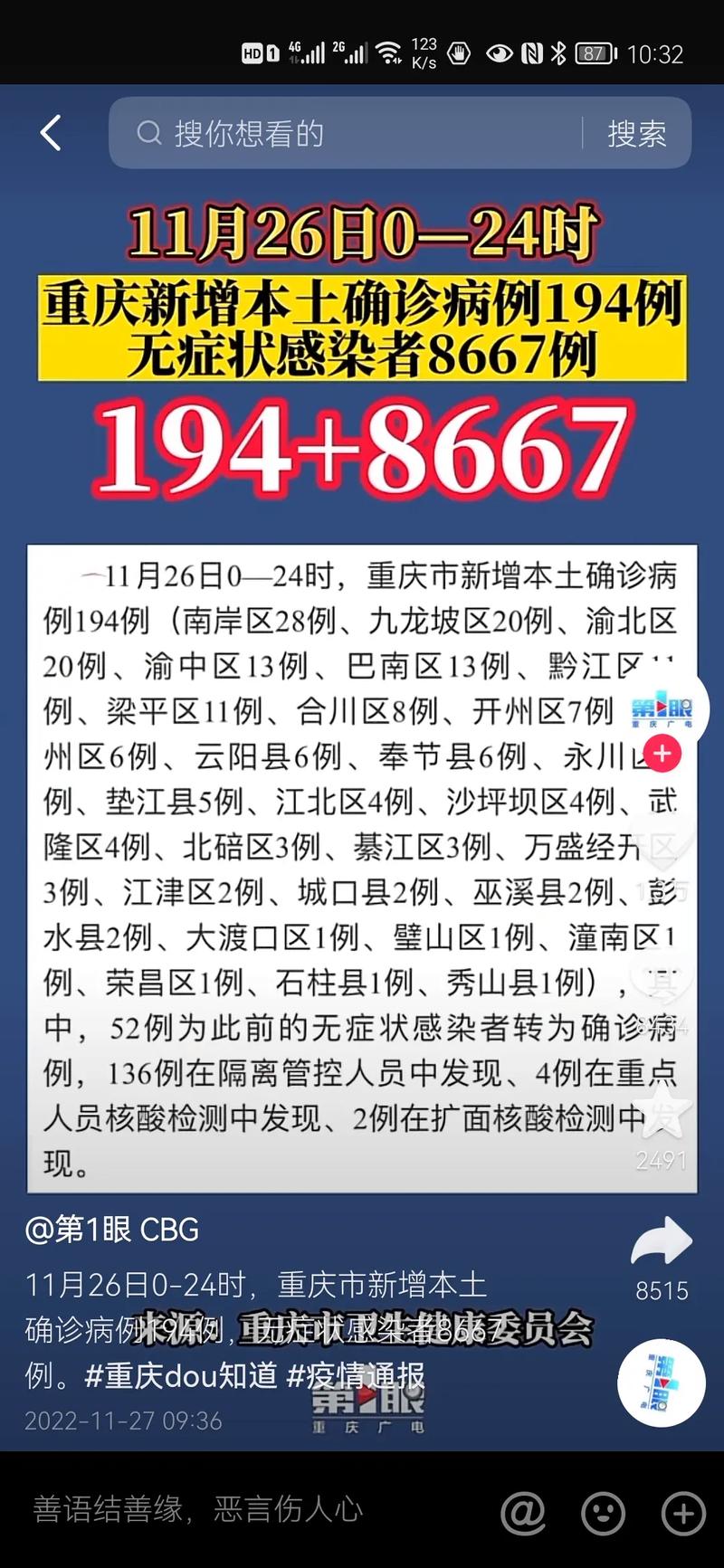Open the plus icon in the comment bar
Viewport: 724px width, 1568px height.
coord(683,1512)
